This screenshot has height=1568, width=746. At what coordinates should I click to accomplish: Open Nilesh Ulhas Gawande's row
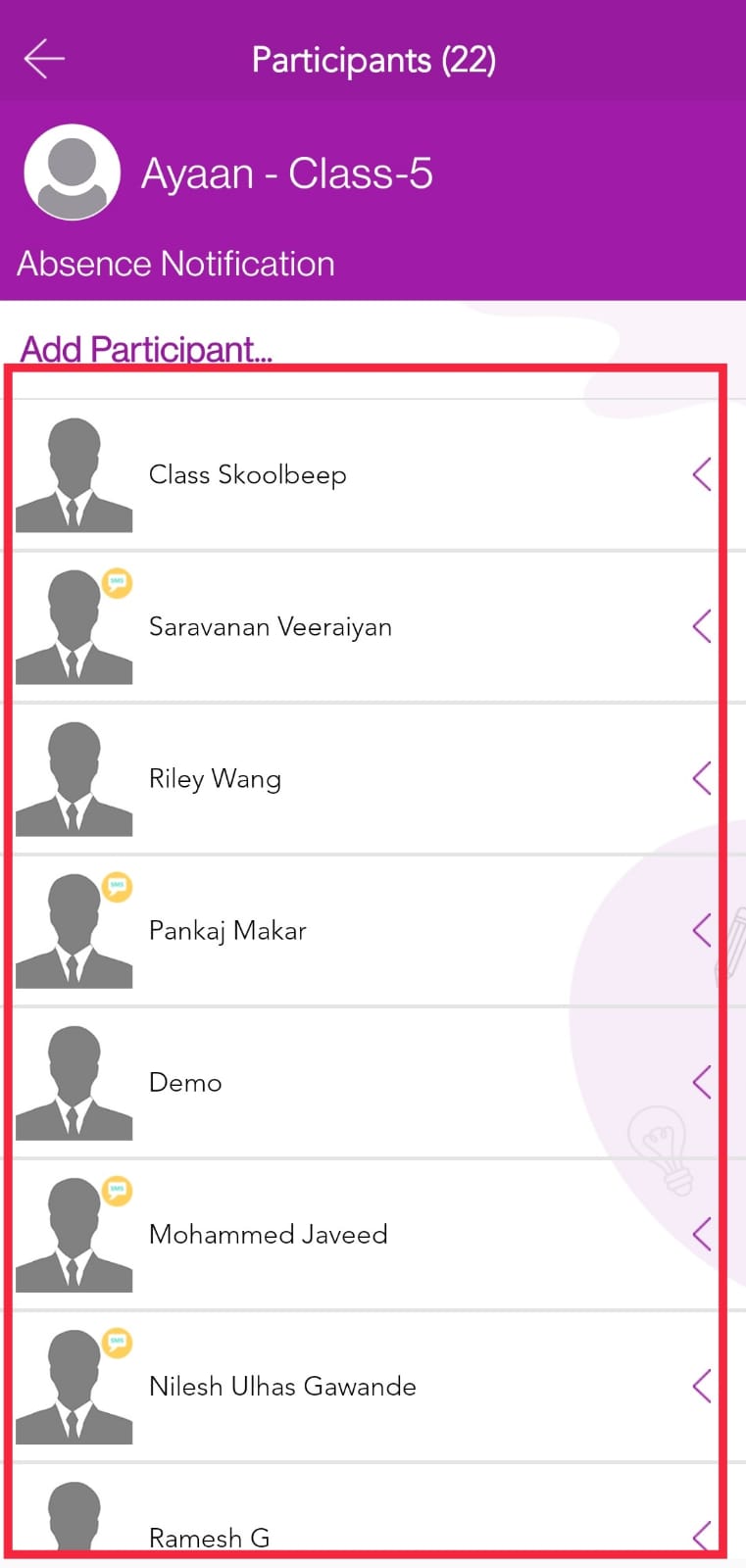pos(373,1387)
